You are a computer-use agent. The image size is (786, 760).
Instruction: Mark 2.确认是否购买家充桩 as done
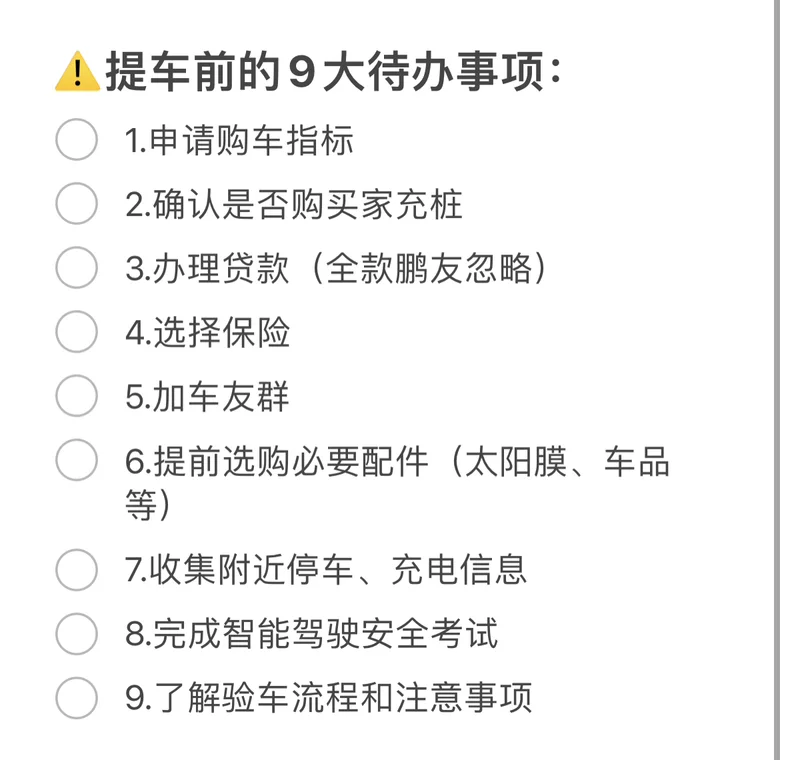[x=76, y=204]
